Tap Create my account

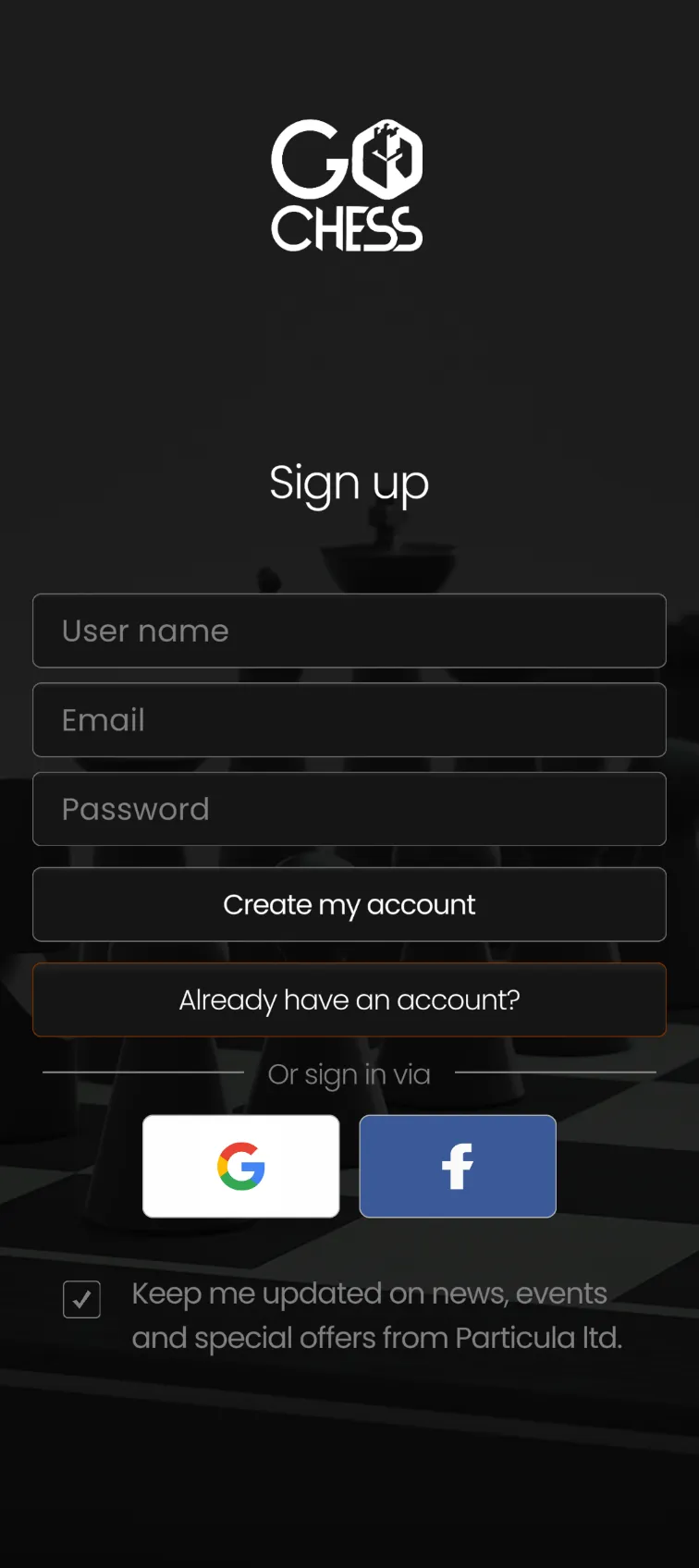(x=349, y=904)
